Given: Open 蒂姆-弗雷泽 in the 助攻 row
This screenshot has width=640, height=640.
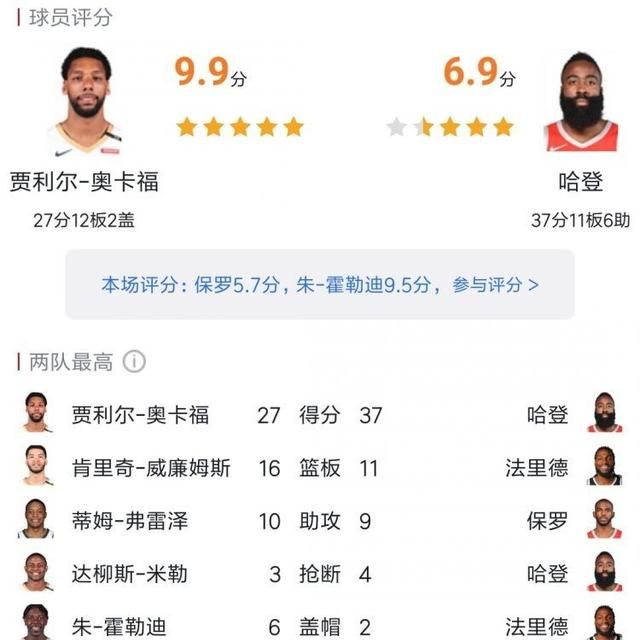Looking at the screenshot, I should tap(130, 521).
